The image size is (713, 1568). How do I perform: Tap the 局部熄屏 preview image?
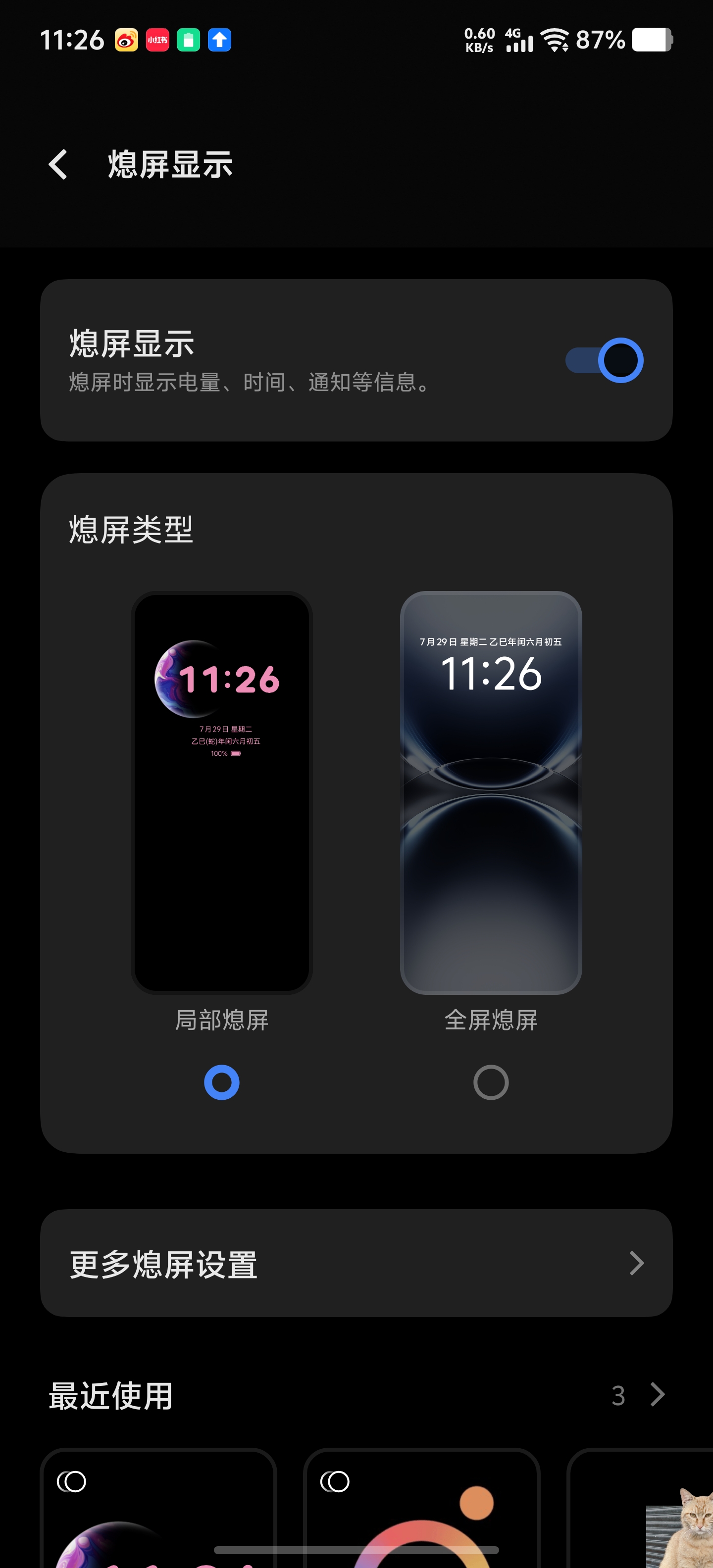click(222, 791)
